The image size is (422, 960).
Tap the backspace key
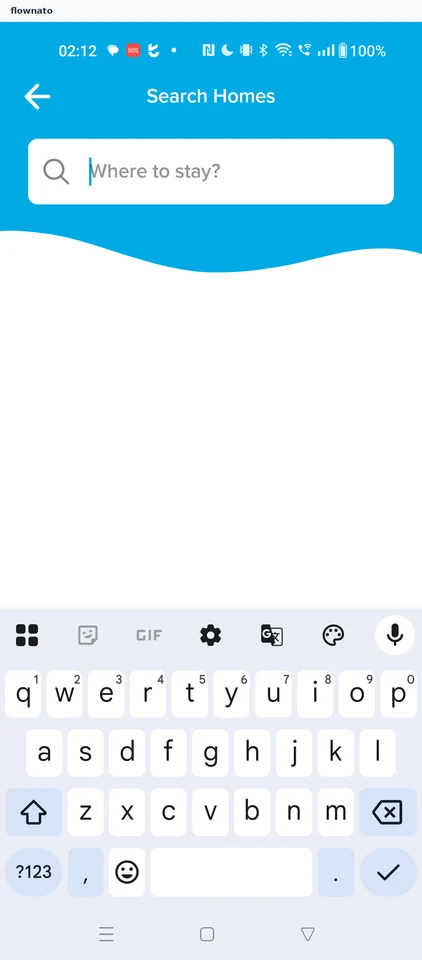(388, 812)
